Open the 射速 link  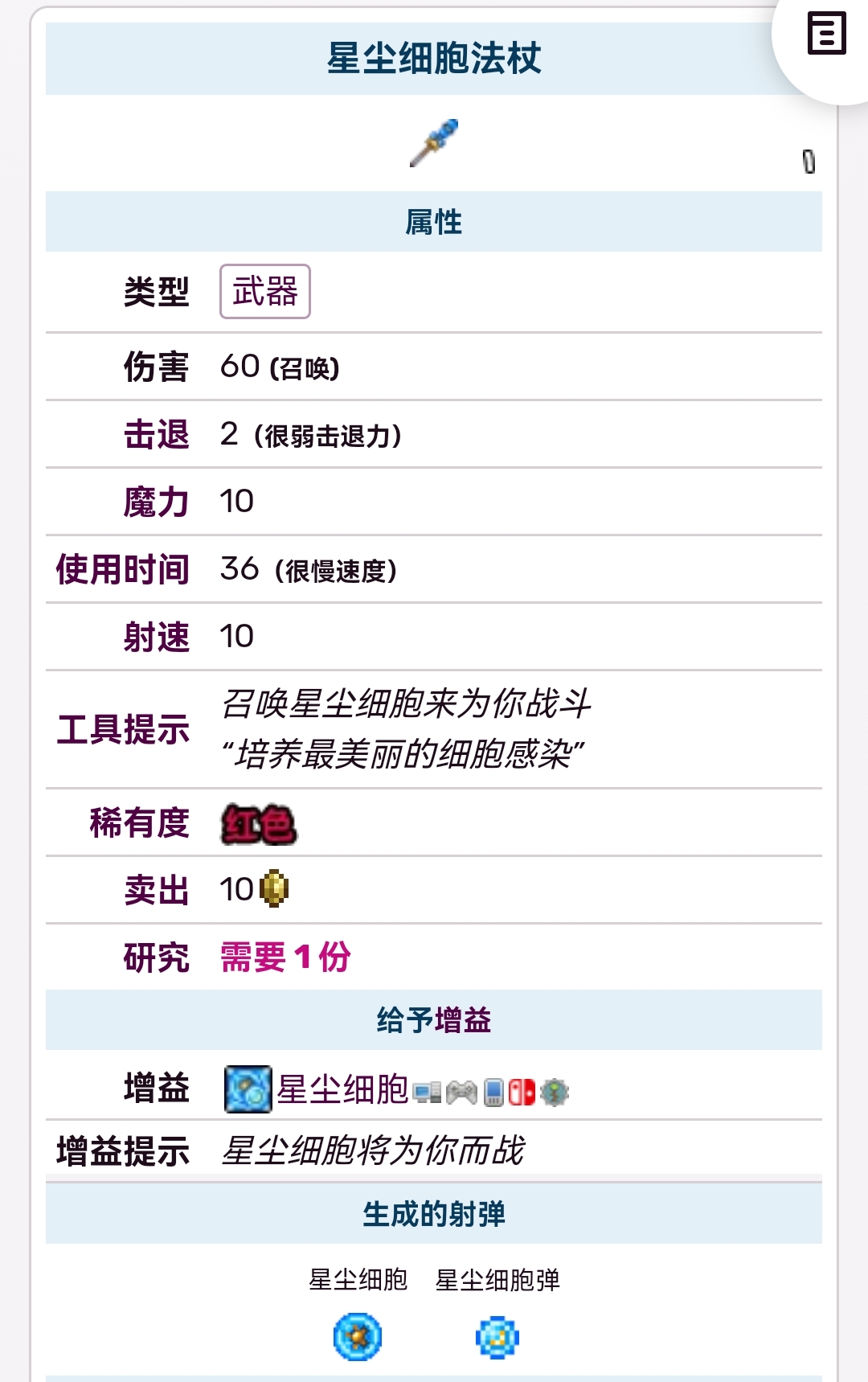(x=156, y=637)
